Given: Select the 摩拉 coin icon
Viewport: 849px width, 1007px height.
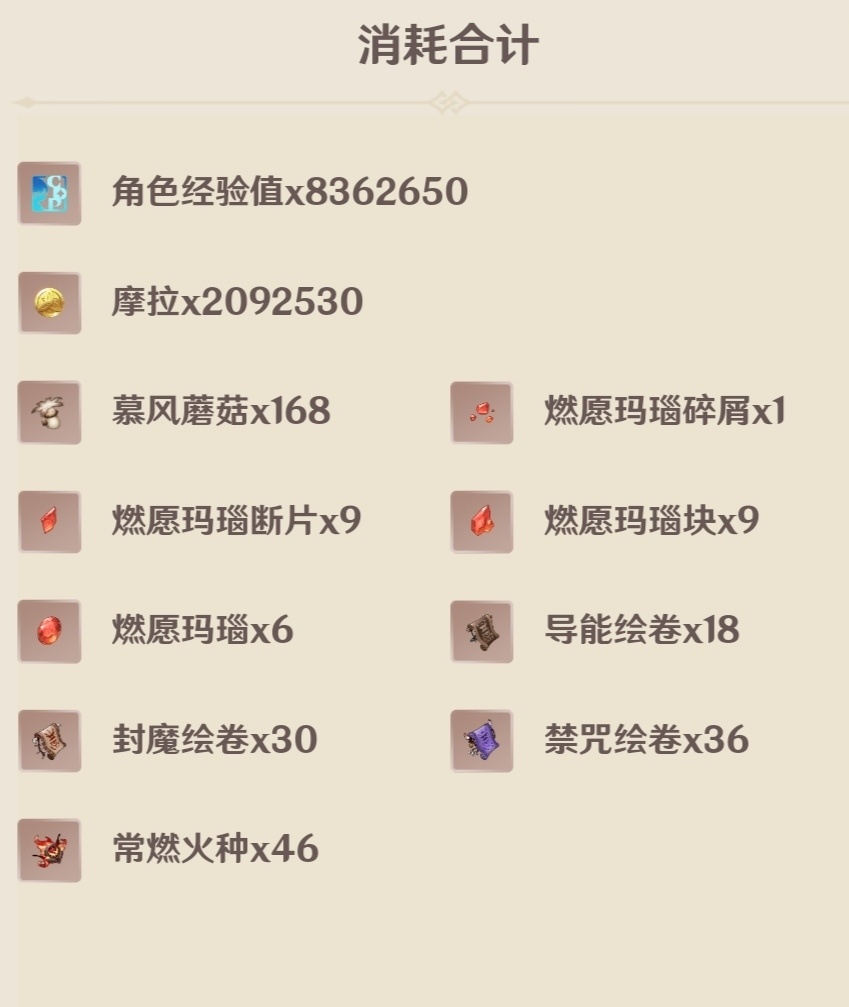Looking at the screenshot, I should (50, 304).
